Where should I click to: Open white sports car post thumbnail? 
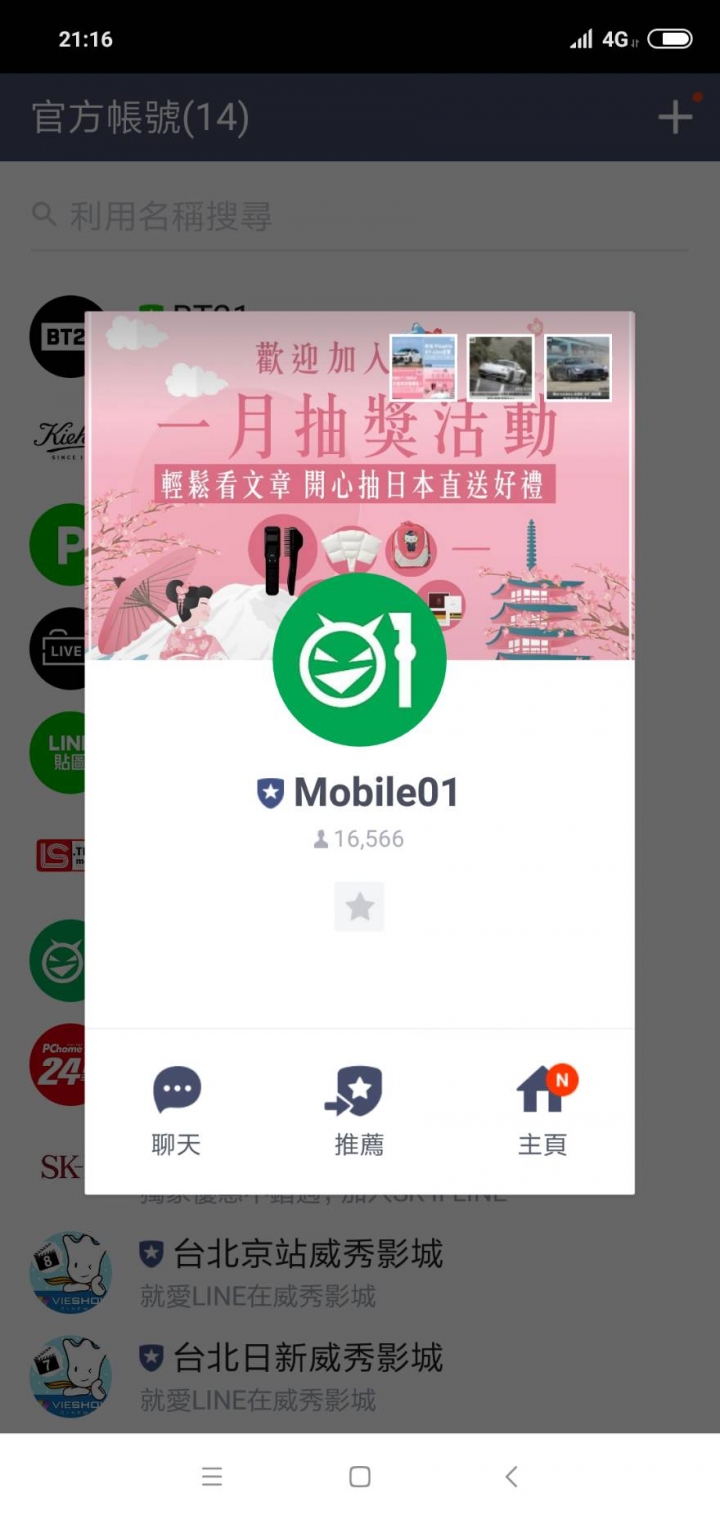[500, 367]
